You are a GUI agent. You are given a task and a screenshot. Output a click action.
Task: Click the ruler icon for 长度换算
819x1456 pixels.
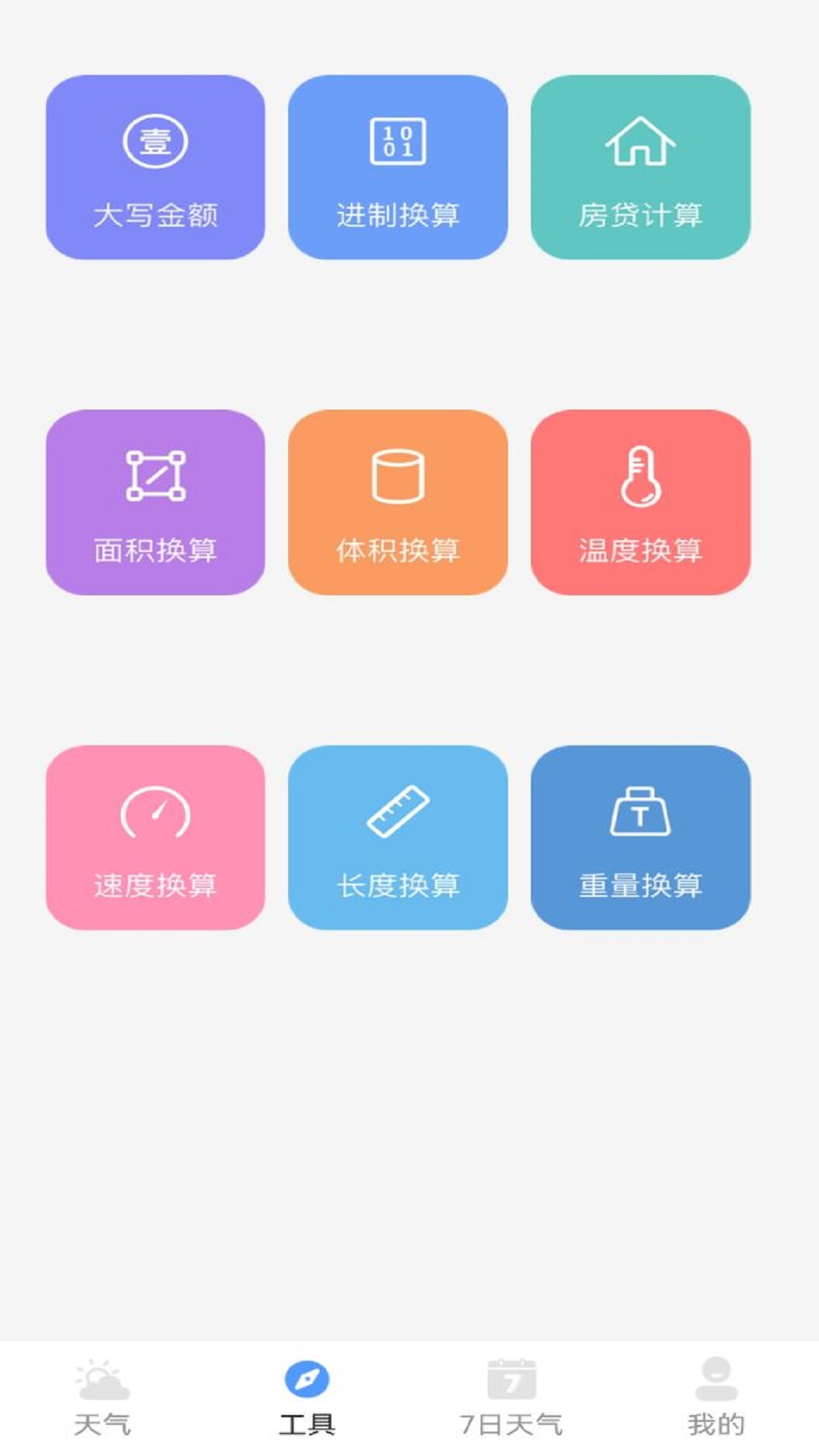pyautogui.click(x=400, y=811)
